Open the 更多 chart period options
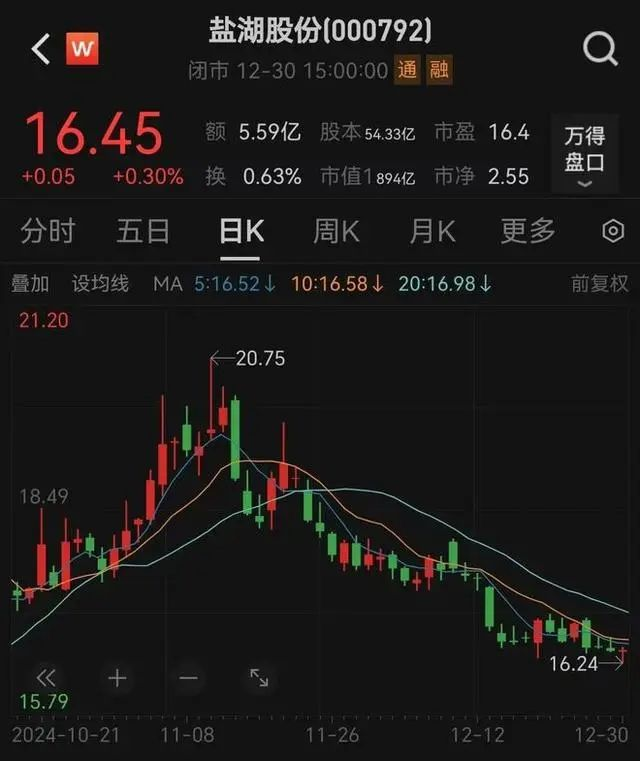 tap(528, 232)
